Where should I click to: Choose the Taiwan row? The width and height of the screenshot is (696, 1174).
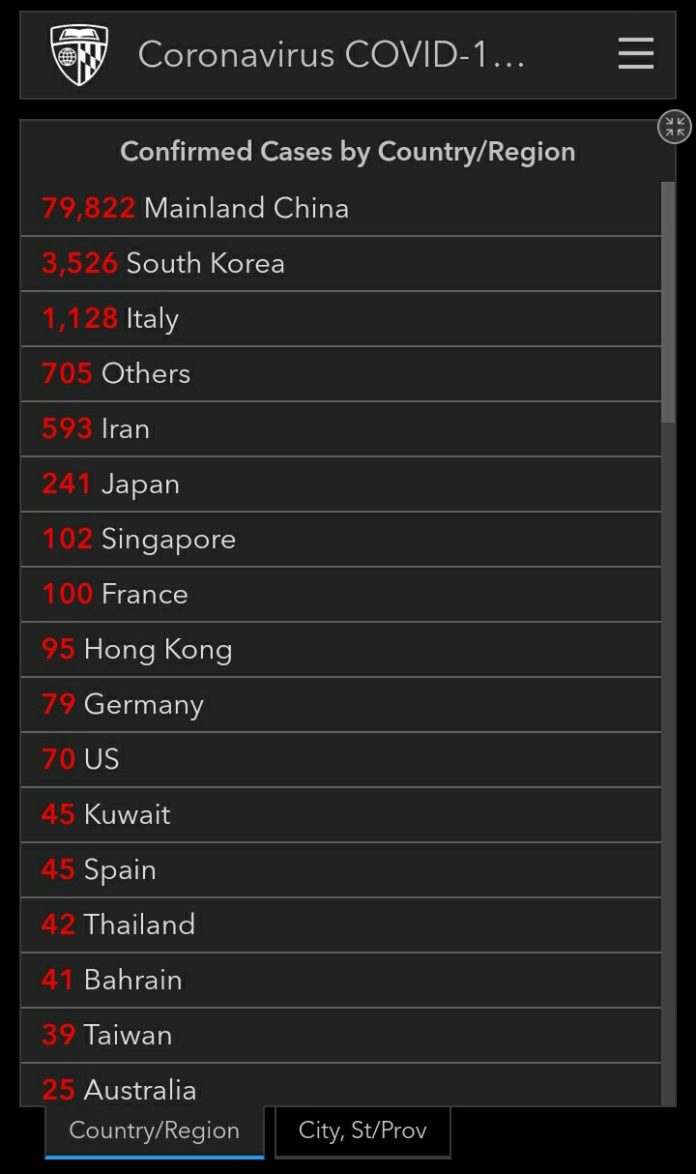(x=341, y=1035)
